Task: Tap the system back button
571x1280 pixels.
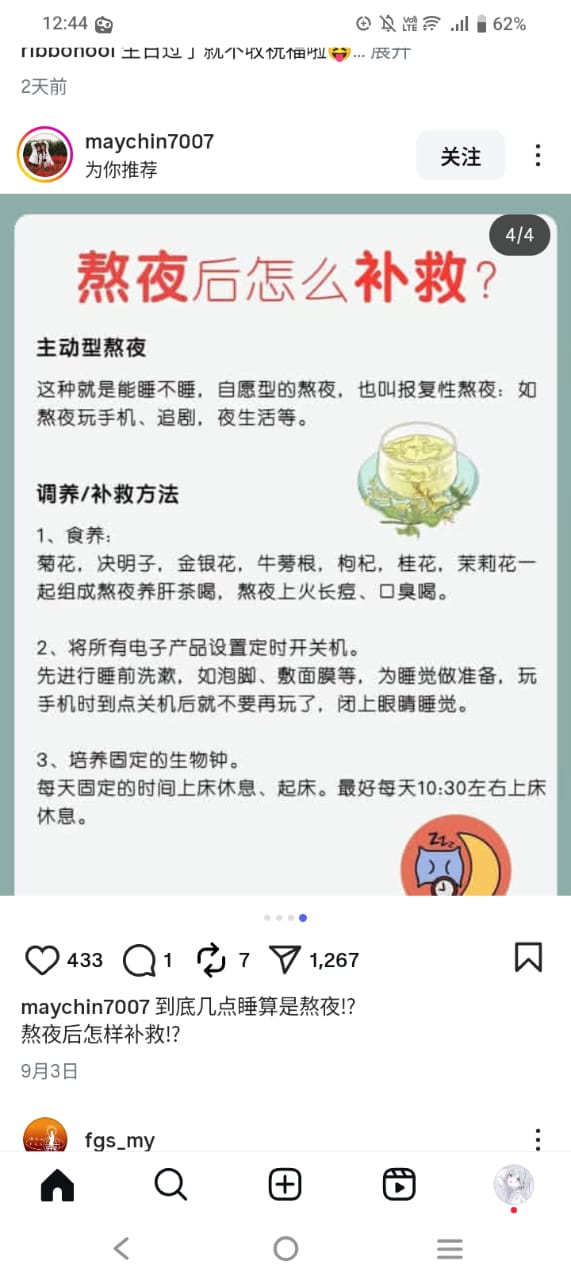Action: [x=122, y=1248]
